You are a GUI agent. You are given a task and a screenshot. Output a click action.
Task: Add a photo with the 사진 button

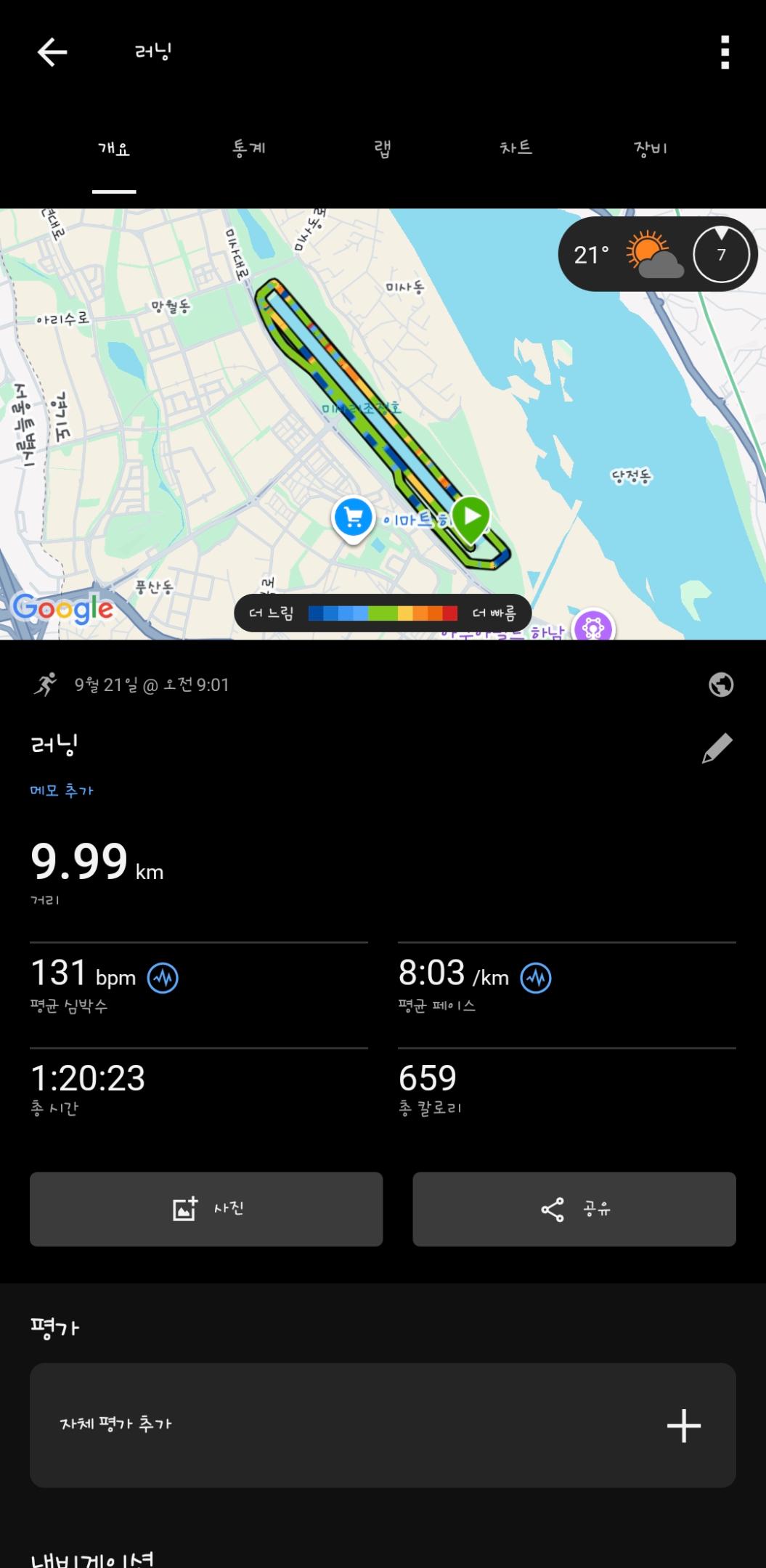tap(206, 1209)
